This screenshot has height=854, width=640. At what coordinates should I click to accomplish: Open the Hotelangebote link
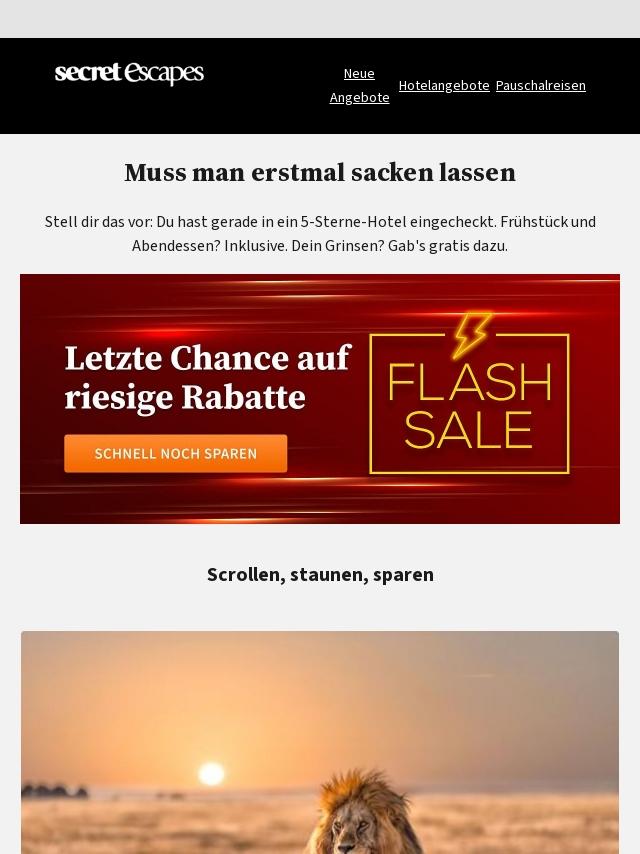pyautogui.click(x=444, y=85)
